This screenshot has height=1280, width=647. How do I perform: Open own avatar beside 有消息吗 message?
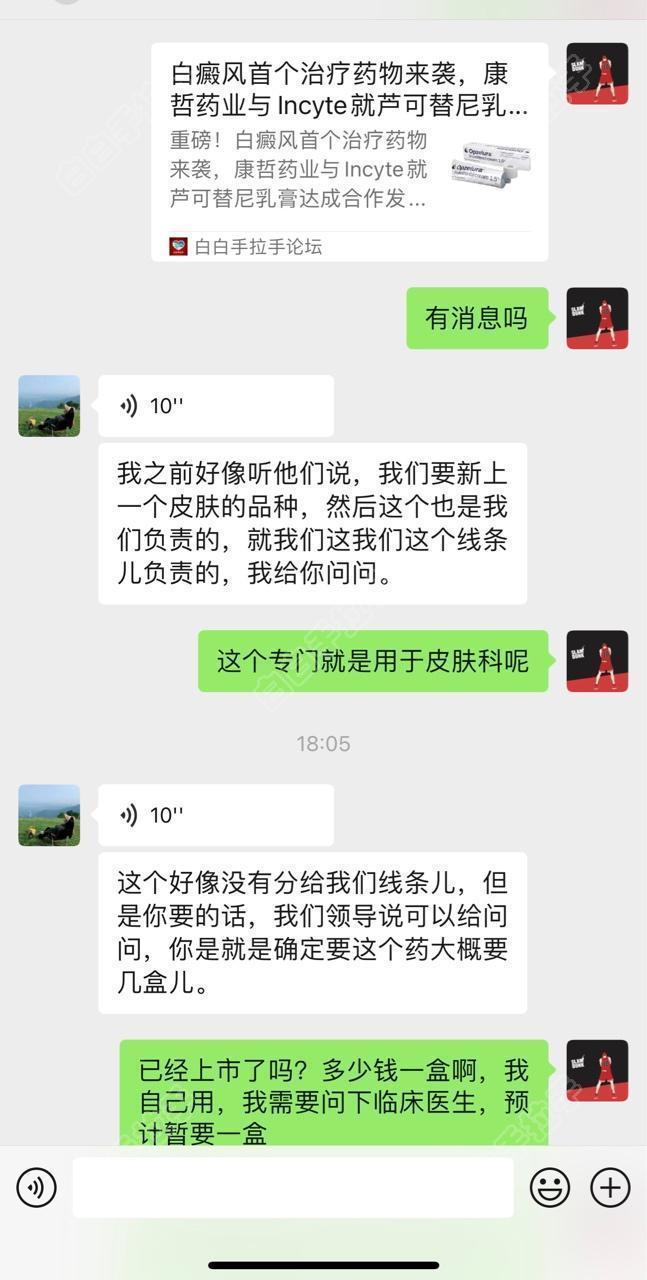click(x=597, y=318)
